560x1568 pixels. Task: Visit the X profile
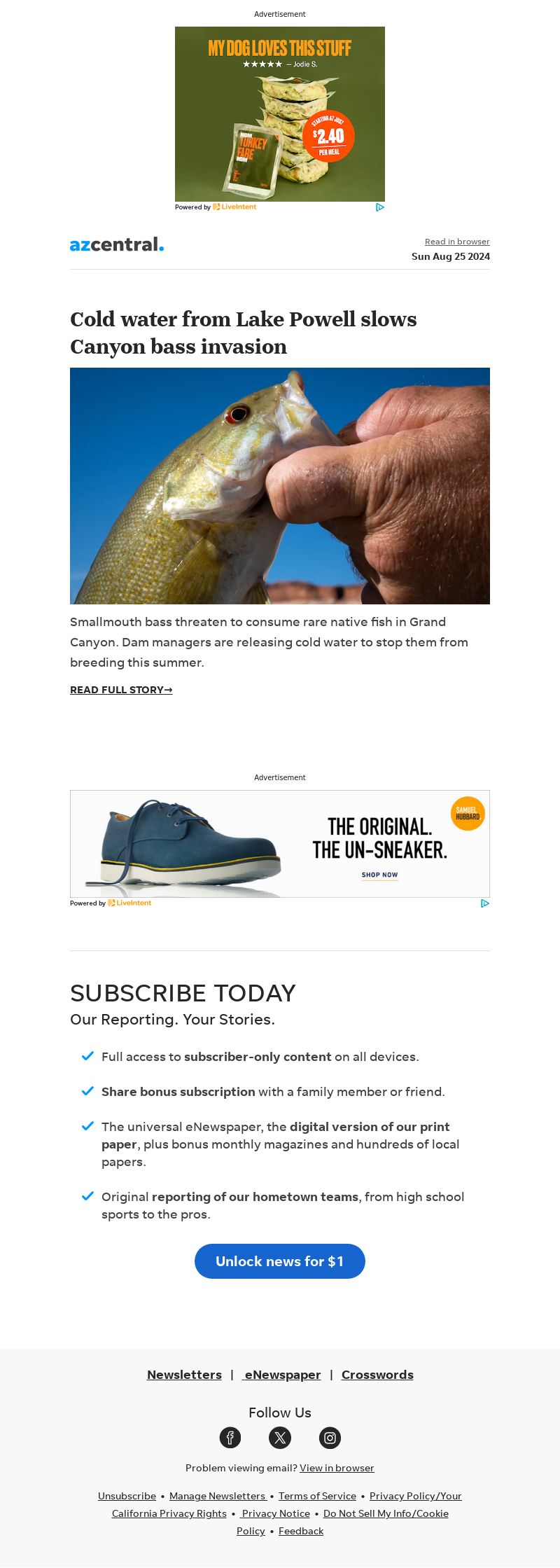pyautogui.click(x=280, y=1438)
